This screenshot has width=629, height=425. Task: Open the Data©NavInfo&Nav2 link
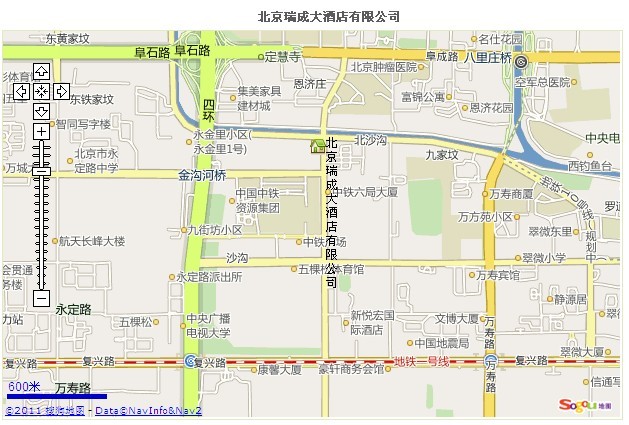click(148, 410)
